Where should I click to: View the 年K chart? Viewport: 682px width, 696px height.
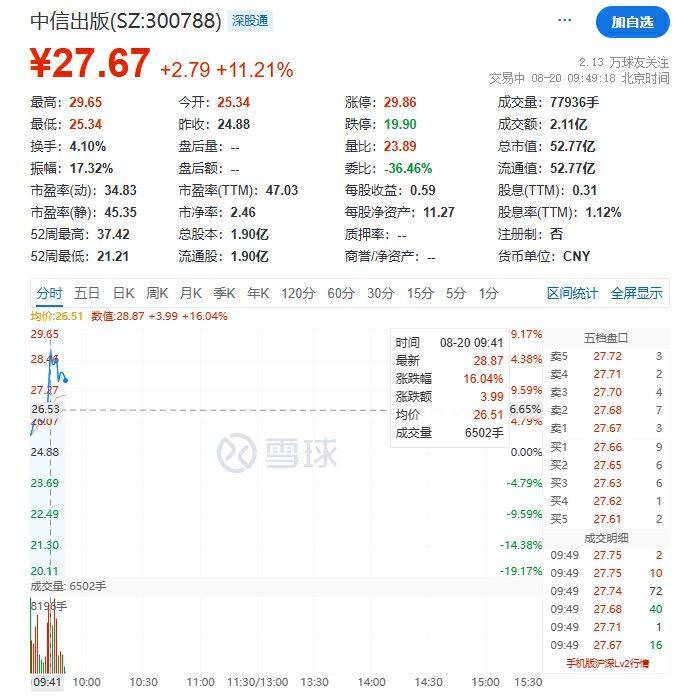tap(258, 293)
